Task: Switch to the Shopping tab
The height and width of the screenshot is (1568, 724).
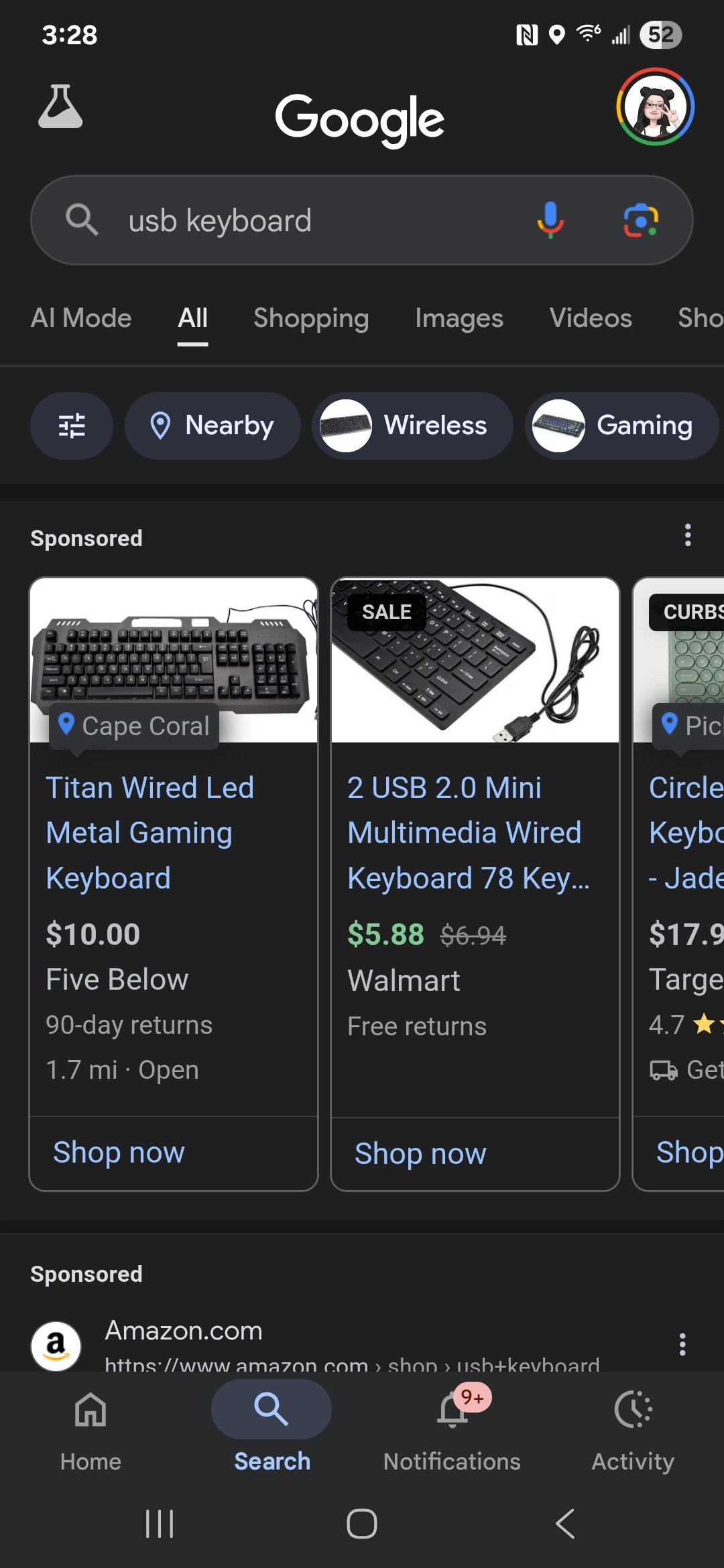Action: tap(311, 318)
